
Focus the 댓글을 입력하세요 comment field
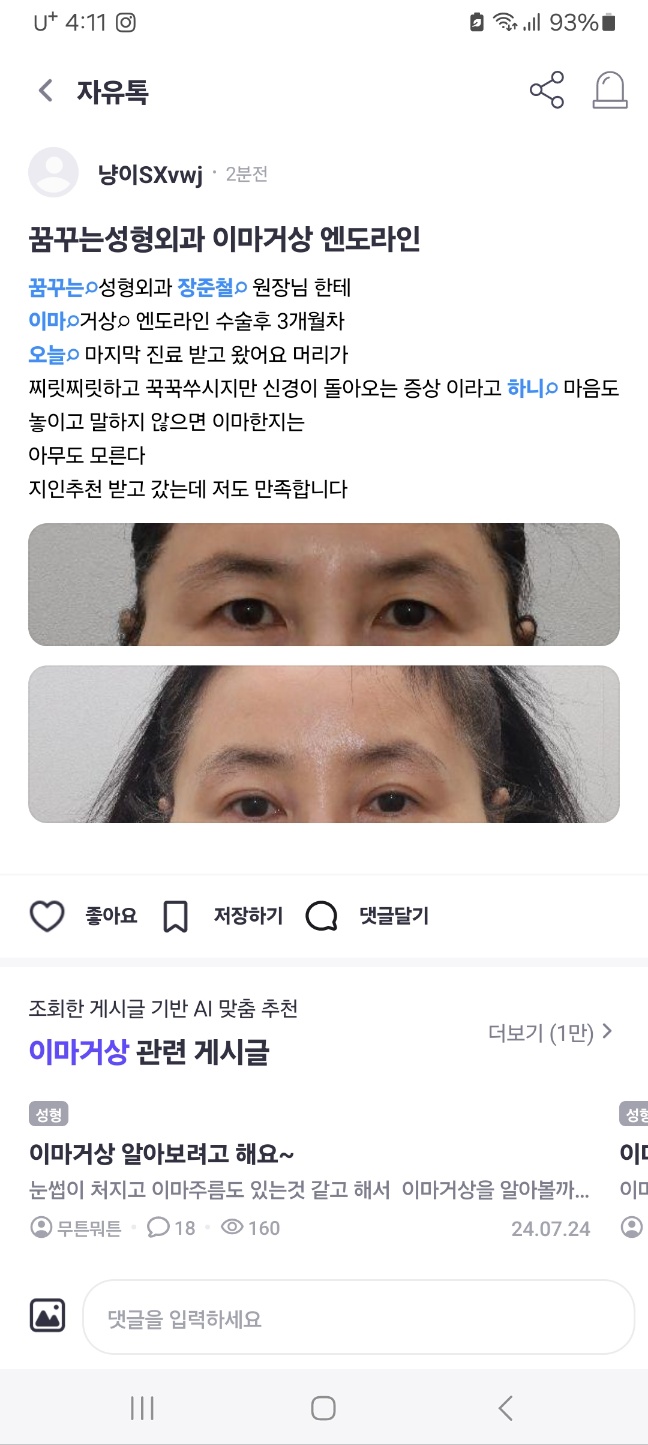(357, 1318)
